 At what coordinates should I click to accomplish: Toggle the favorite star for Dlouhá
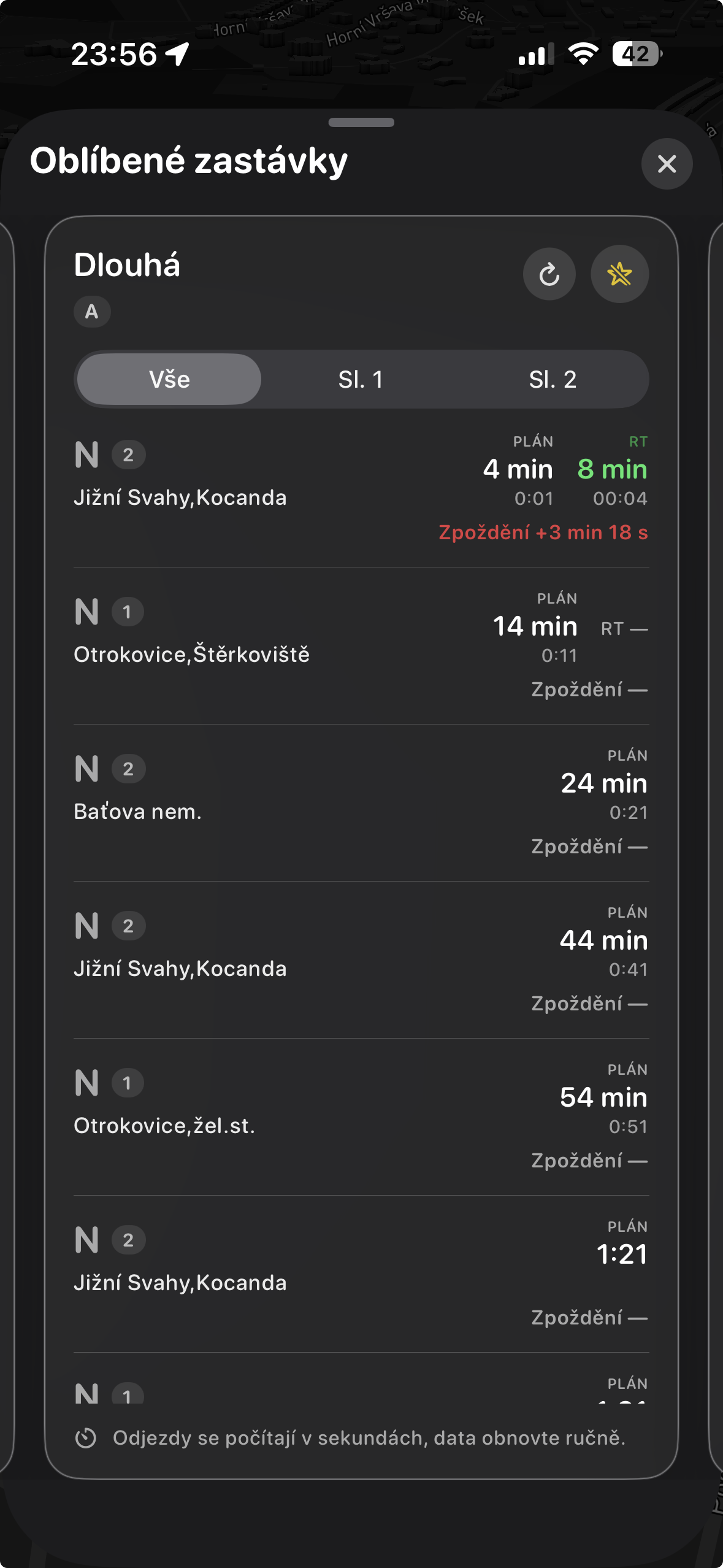tap(619, 274)
